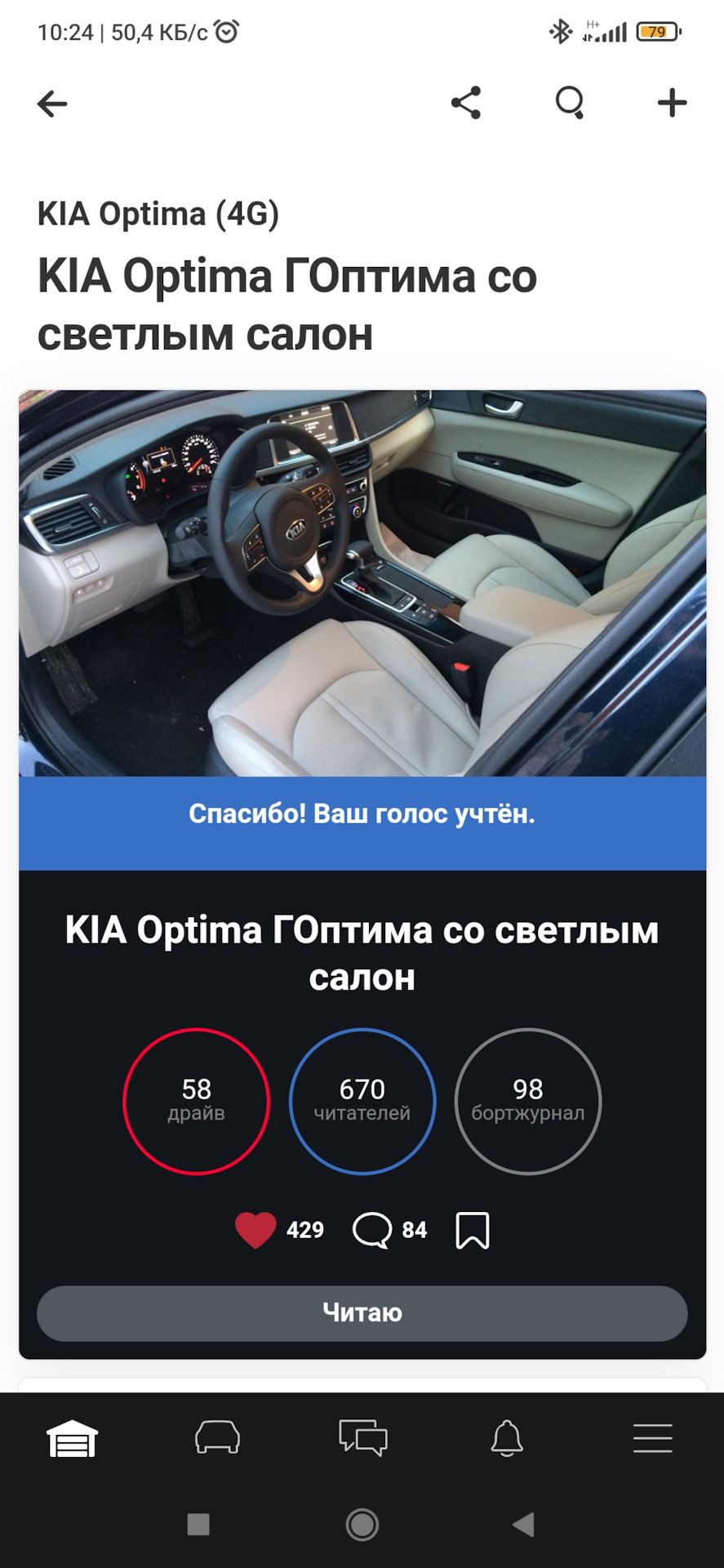Image resolution: width=724 pixels, height=1568 pixels.
Task: Open the 58 драйв circle
Action: pos(196,1101)
